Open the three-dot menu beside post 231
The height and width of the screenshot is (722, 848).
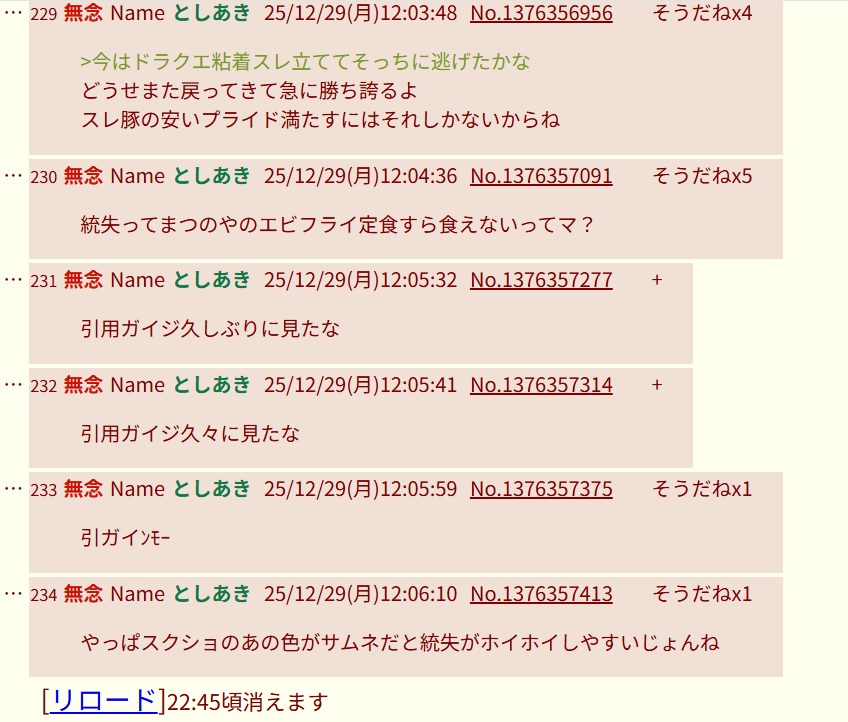(13, 280)
